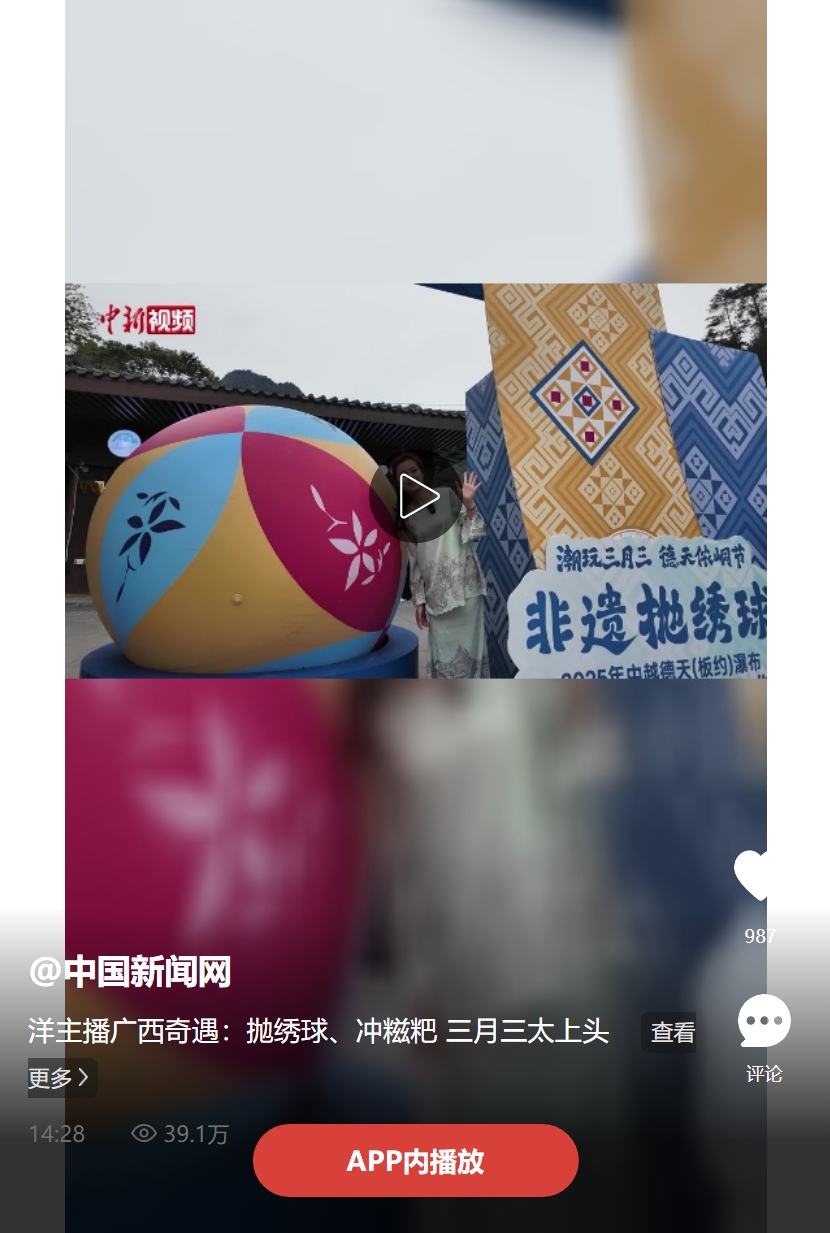This screenshot has width=830, height=1233.
Task: Open @中国新闻网 profile
Action: point(130,971)
